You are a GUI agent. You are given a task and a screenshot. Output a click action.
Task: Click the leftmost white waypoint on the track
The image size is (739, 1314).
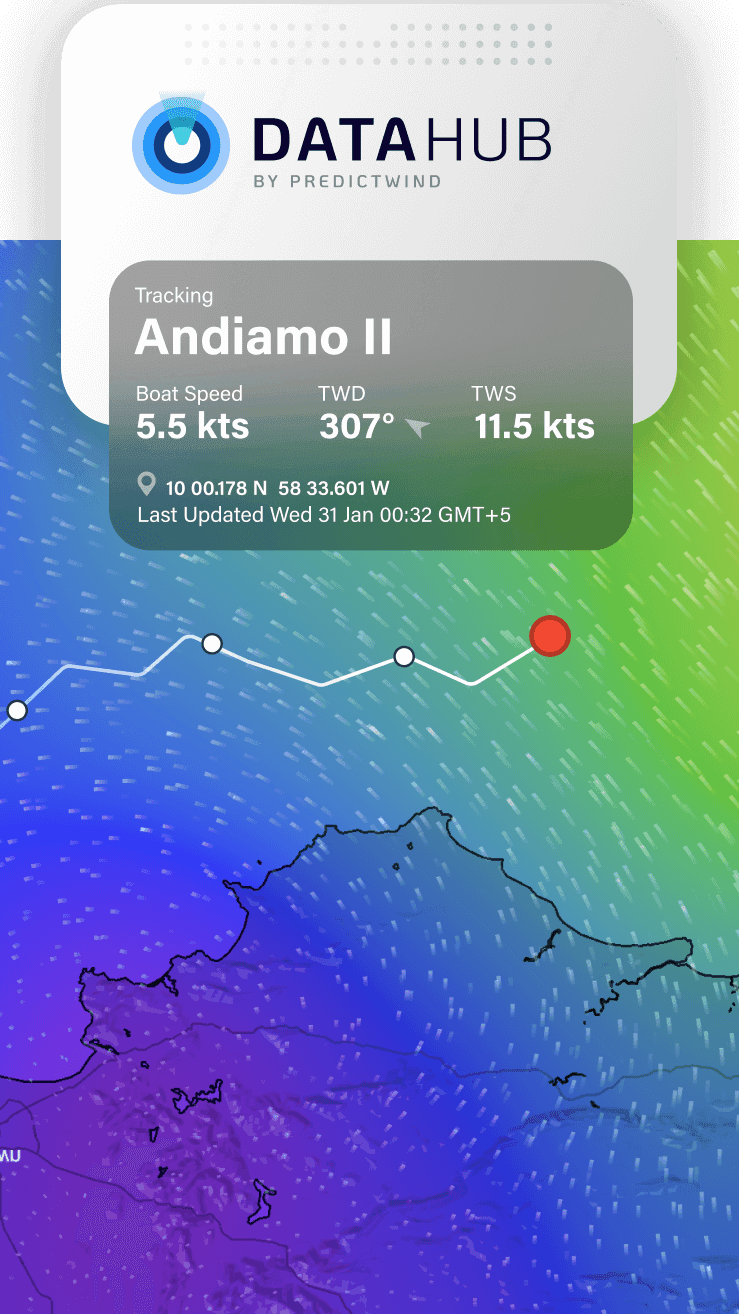[17, 710]
